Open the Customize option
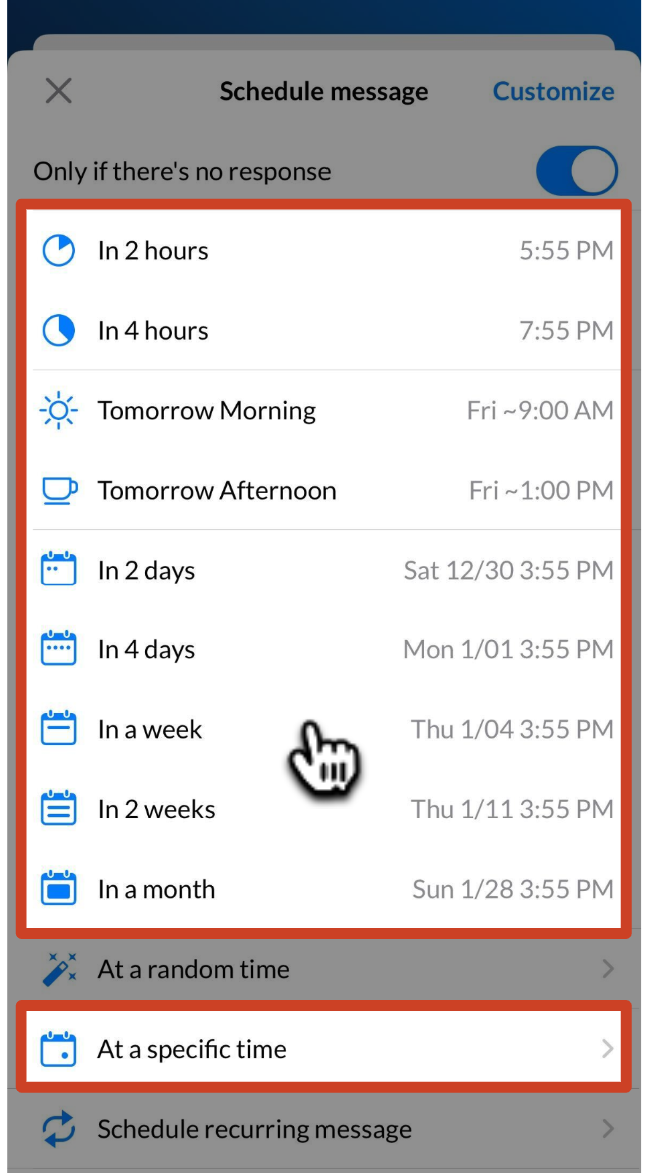Viewport: 651px width, 1173px height. (553, 91)
